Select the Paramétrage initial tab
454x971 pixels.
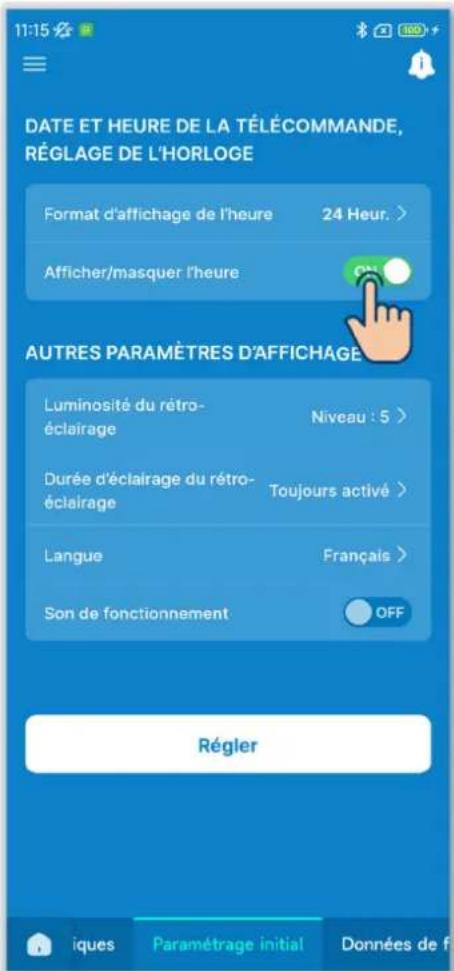(227, 944)
